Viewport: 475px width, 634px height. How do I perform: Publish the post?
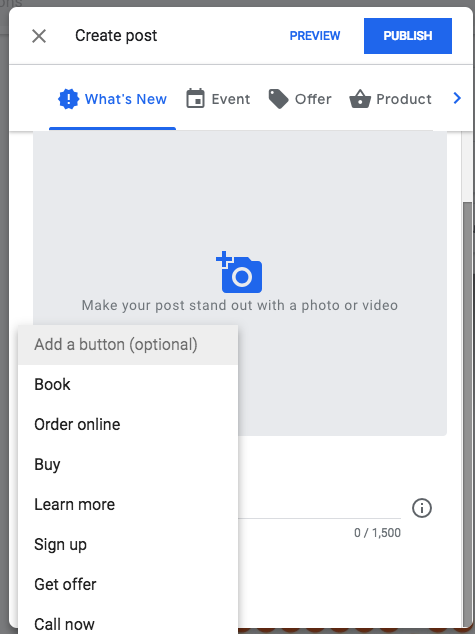407,36
